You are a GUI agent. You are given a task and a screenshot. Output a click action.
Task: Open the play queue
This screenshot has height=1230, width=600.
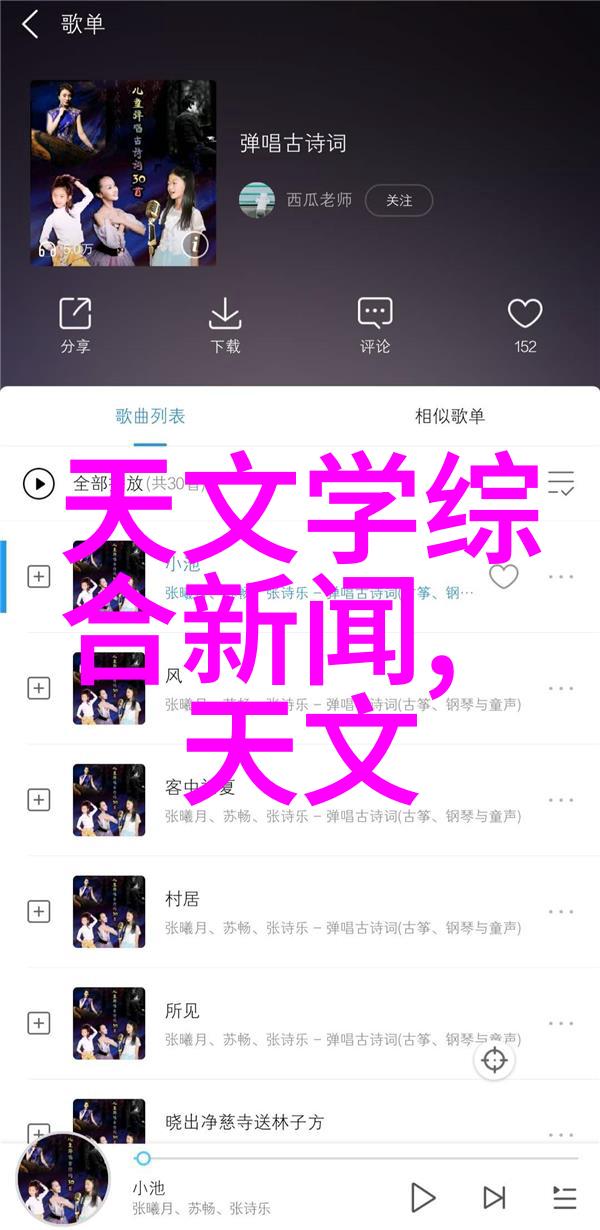click(x=564, y=1196)
